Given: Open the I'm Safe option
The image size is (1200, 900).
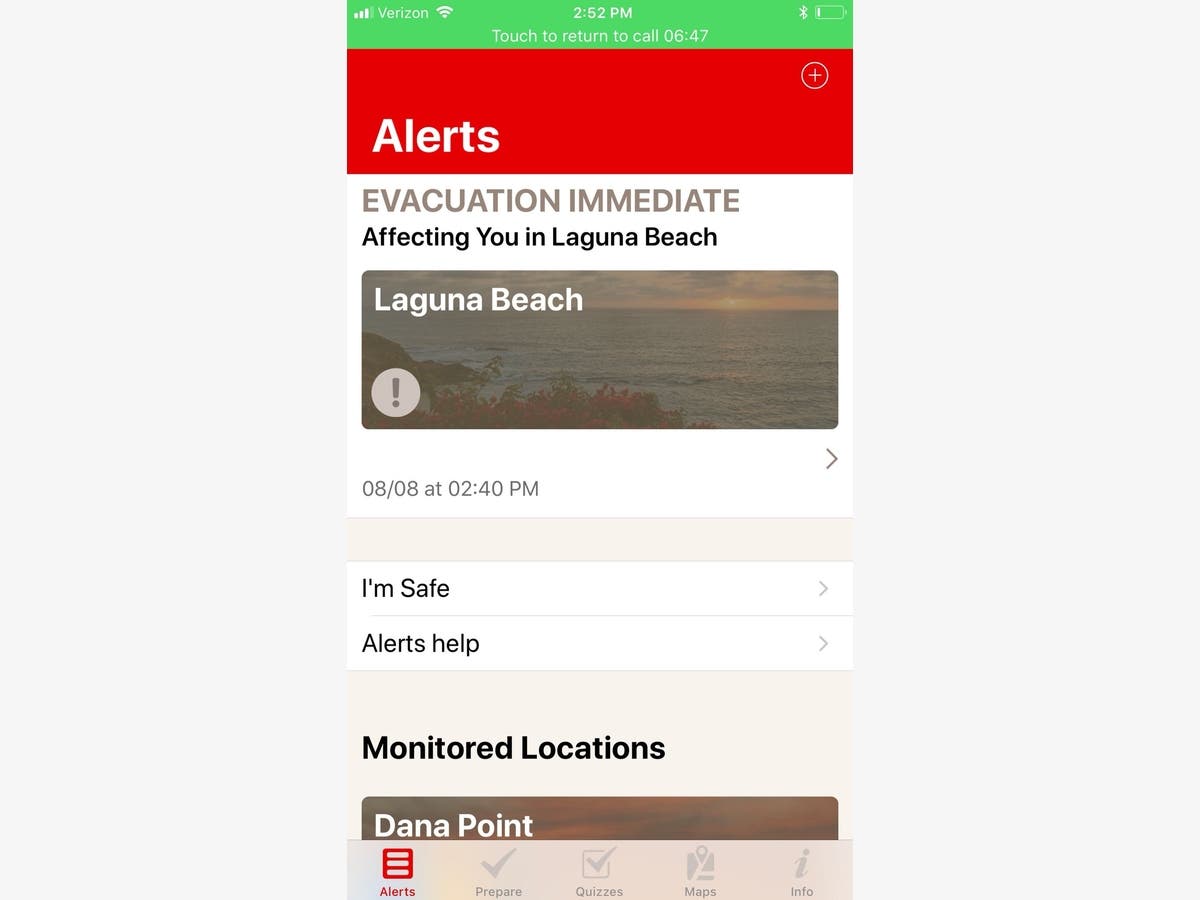Looking at the screenshot, I should pyautogui.click(x=599, y=588).
